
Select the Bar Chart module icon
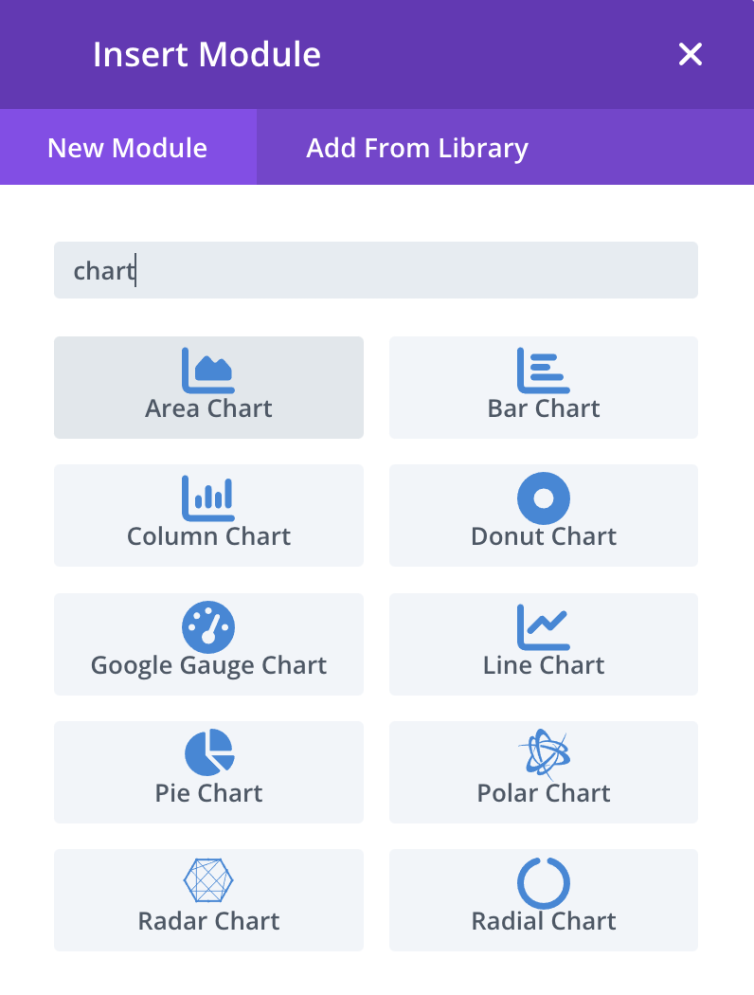pyautogui.click(x=543, y=371)
